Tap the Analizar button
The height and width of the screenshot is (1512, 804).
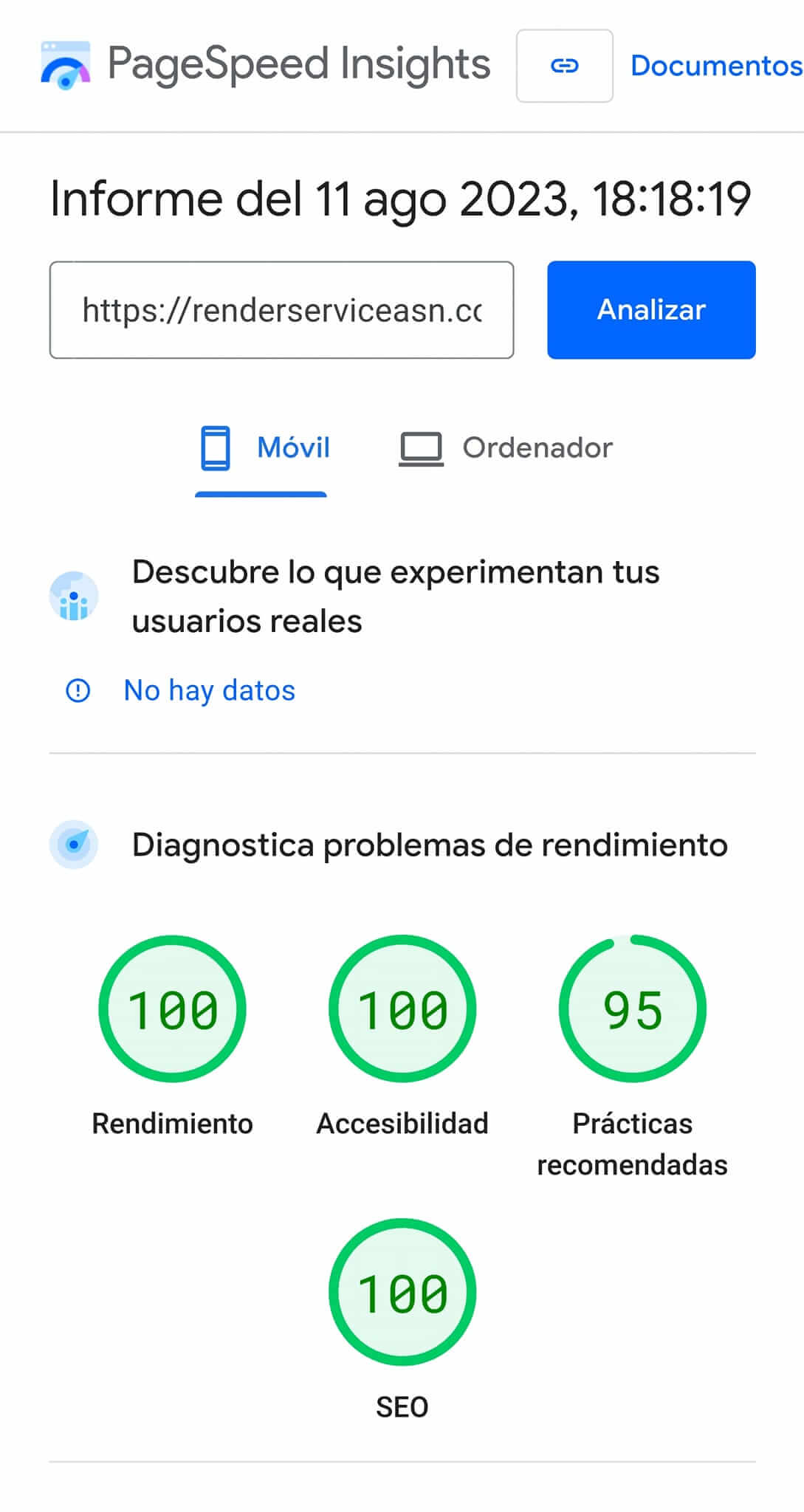pyautogui.click(x=651, y=310)
